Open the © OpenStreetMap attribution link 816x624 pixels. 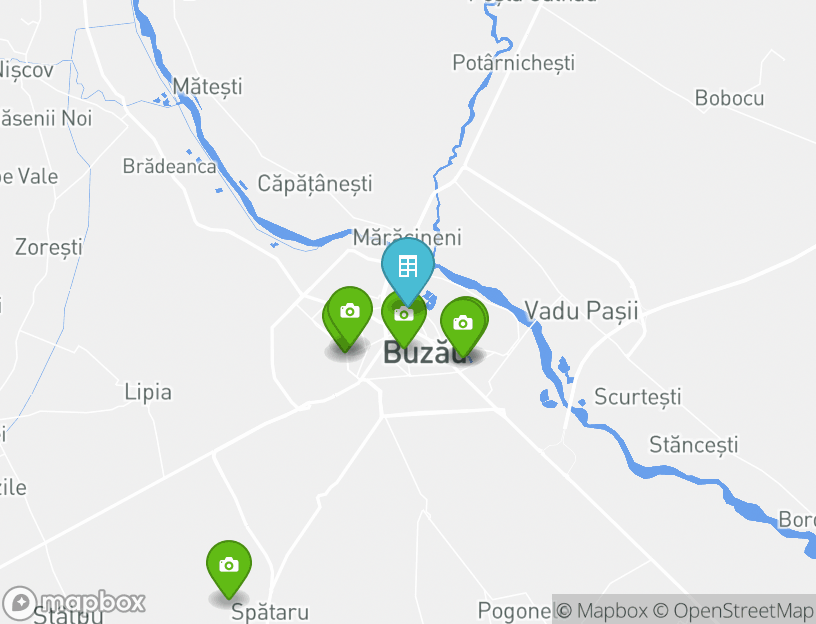point(734,610)
